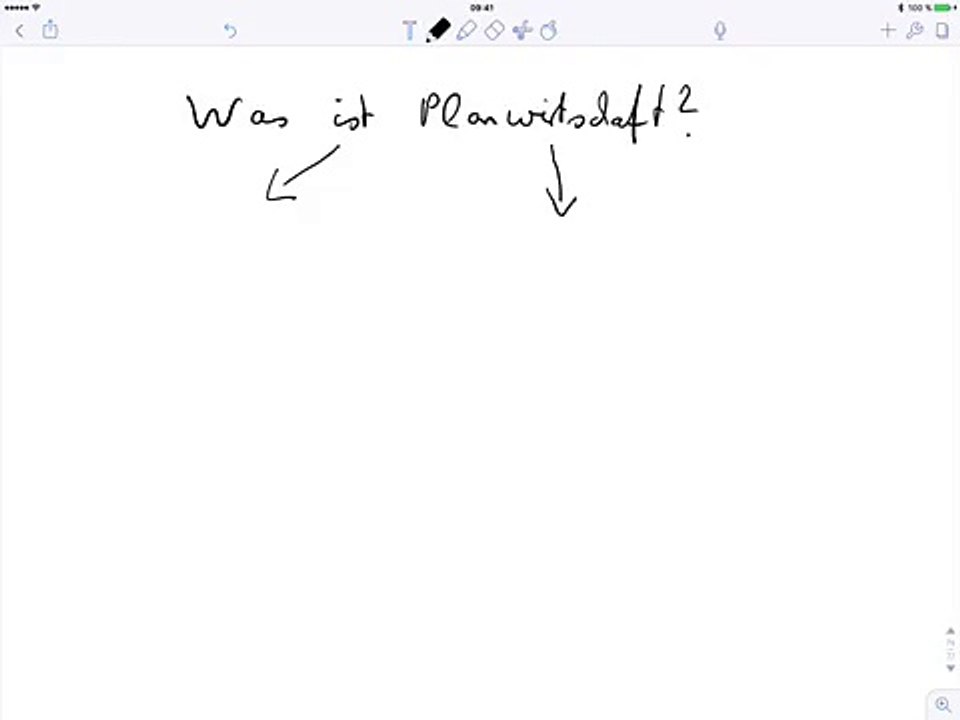This screenshot has width=960, height=720.
Task: Select the eraser tool
Action: (494, 31)
